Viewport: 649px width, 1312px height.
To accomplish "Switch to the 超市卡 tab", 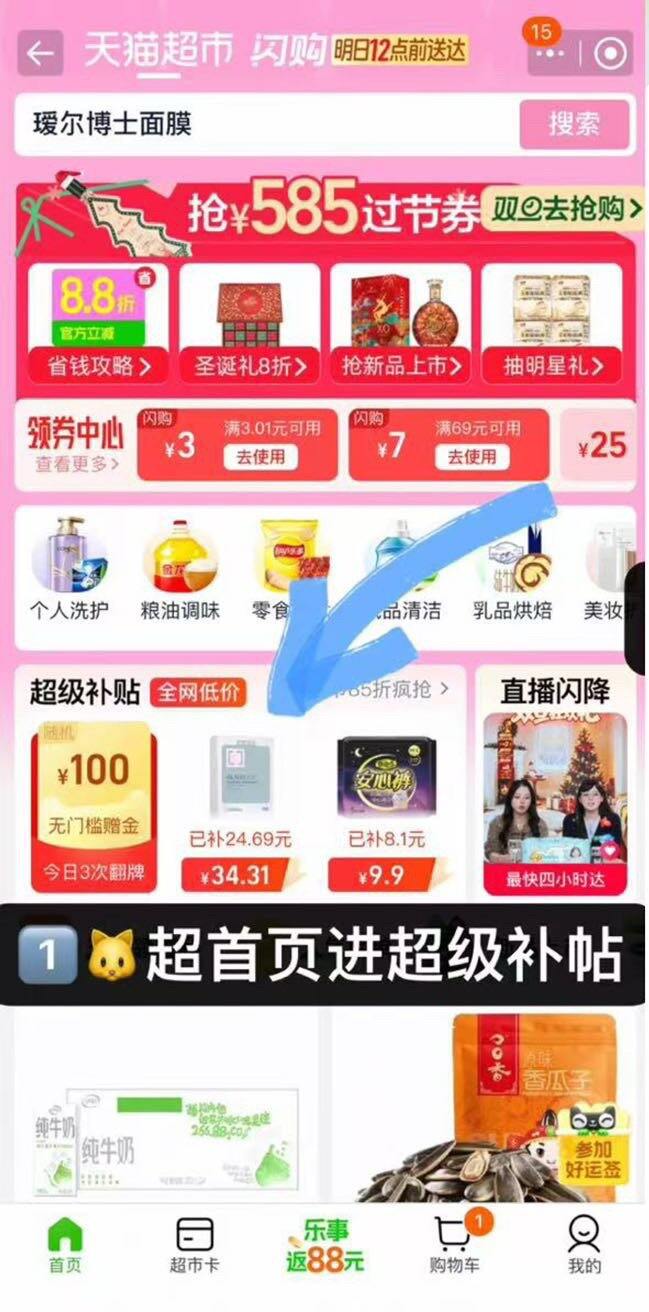I will click(x=194, y=1245).
